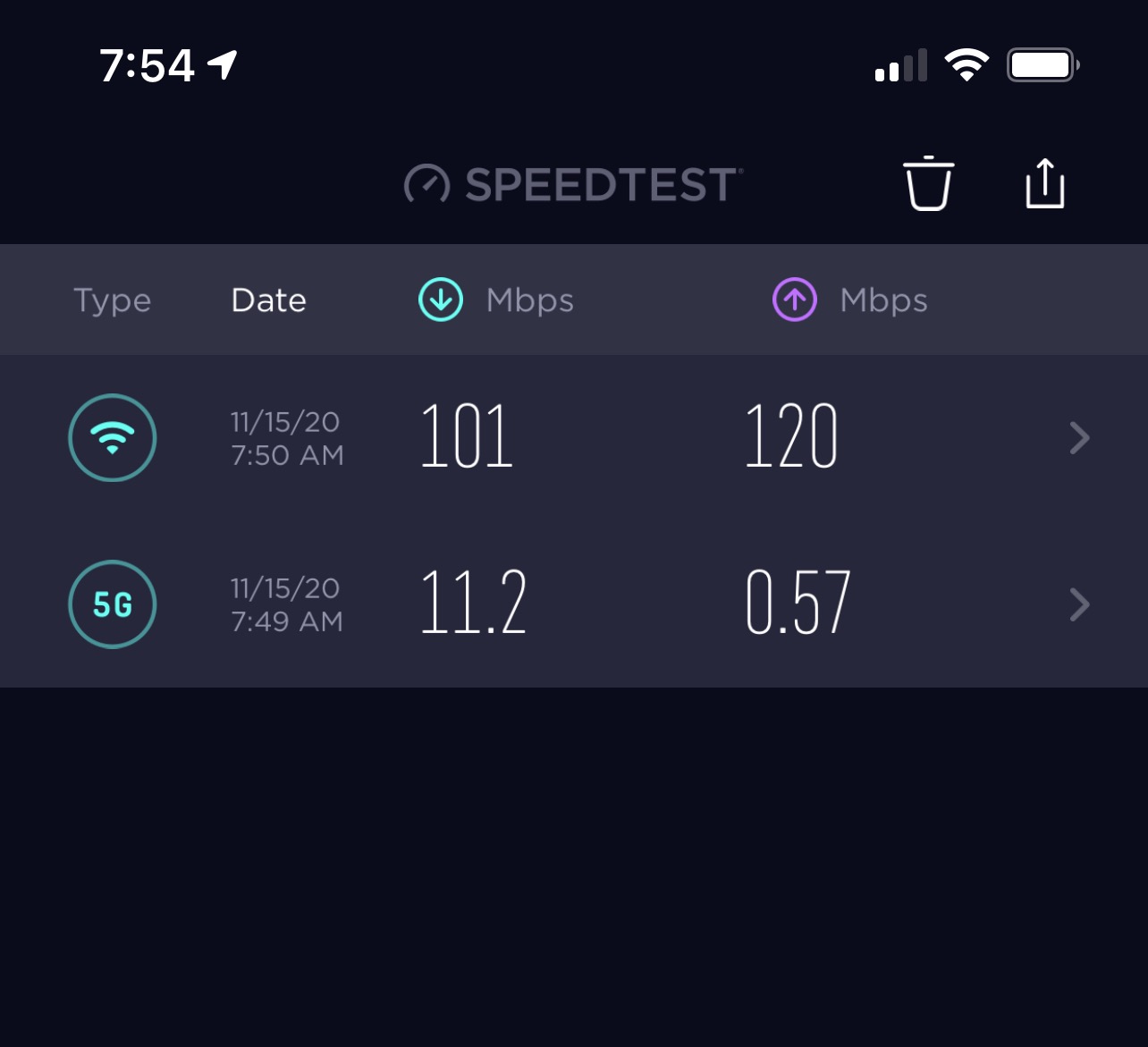
Task: Sort results by Date
Action: [x=268, y=300]
